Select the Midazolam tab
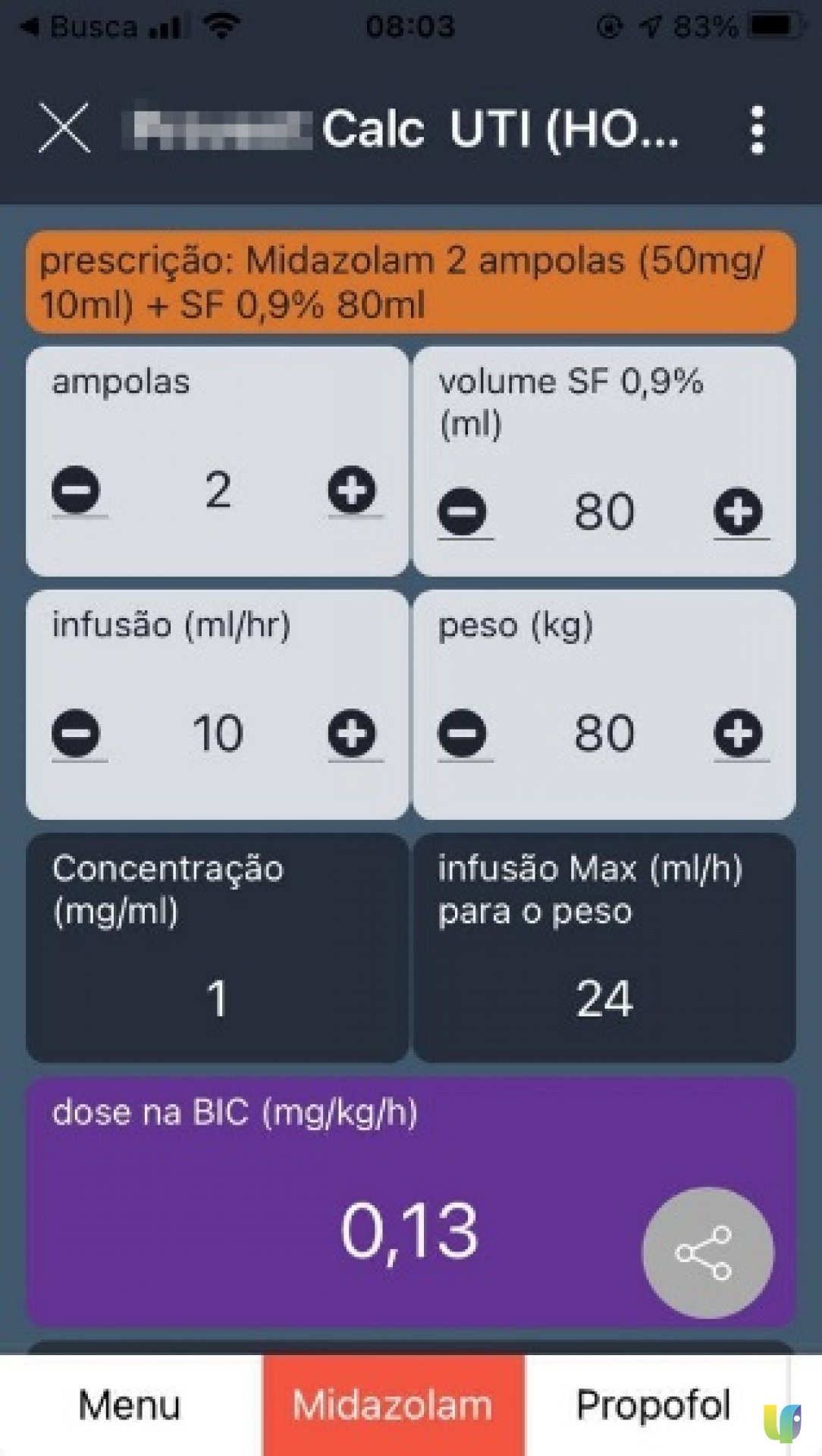The height and width of the screenshot is (1456, 822). click(x=394, y=1405)
